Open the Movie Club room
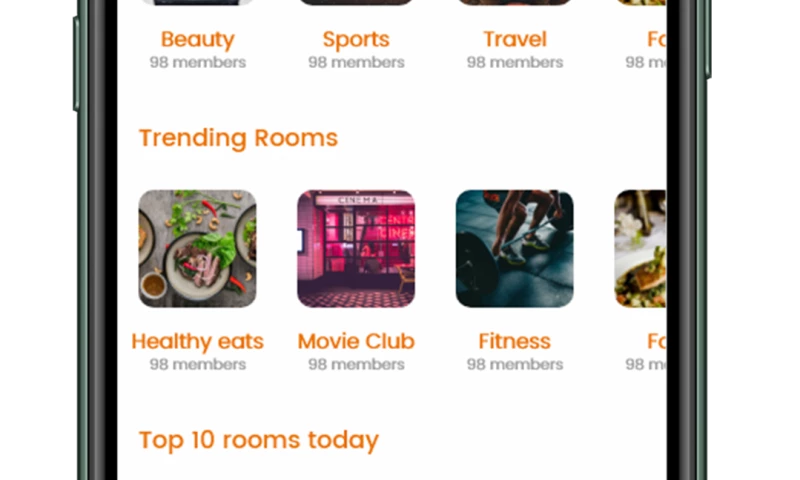Viewport: 800px width, 480px height. [356, 249]
